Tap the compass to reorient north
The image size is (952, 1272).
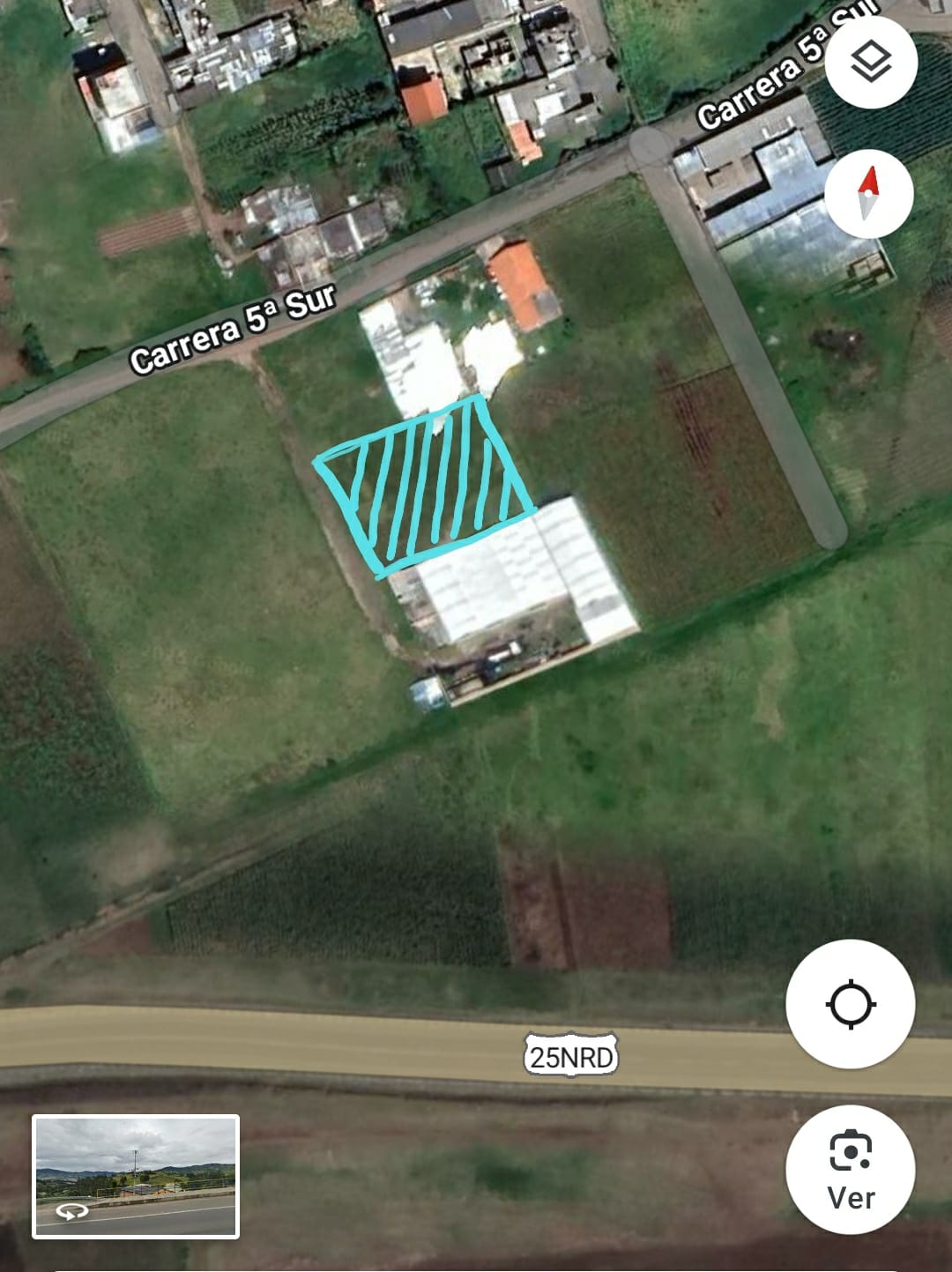[869, 193]
